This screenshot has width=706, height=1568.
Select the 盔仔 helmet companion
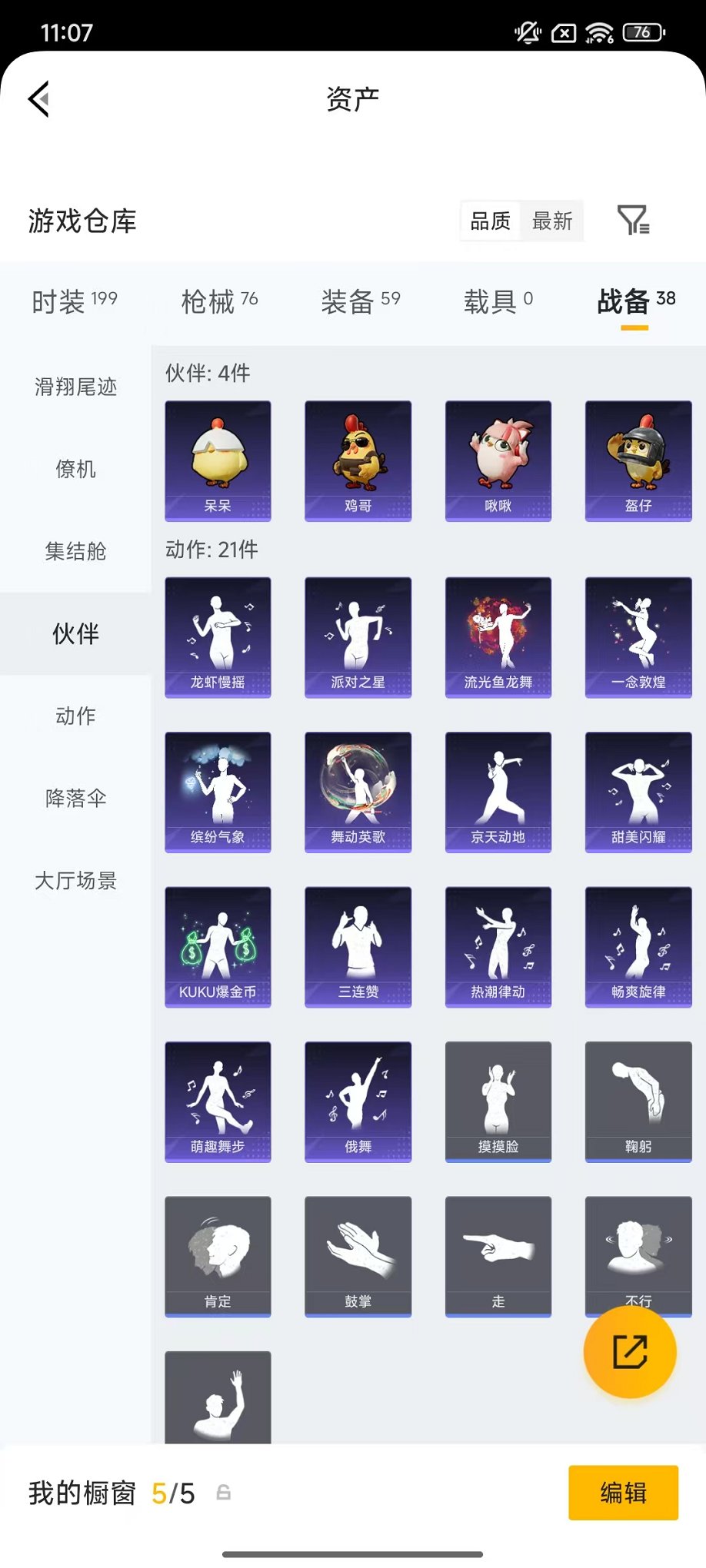pyautogui.click(x=638, y=460)
